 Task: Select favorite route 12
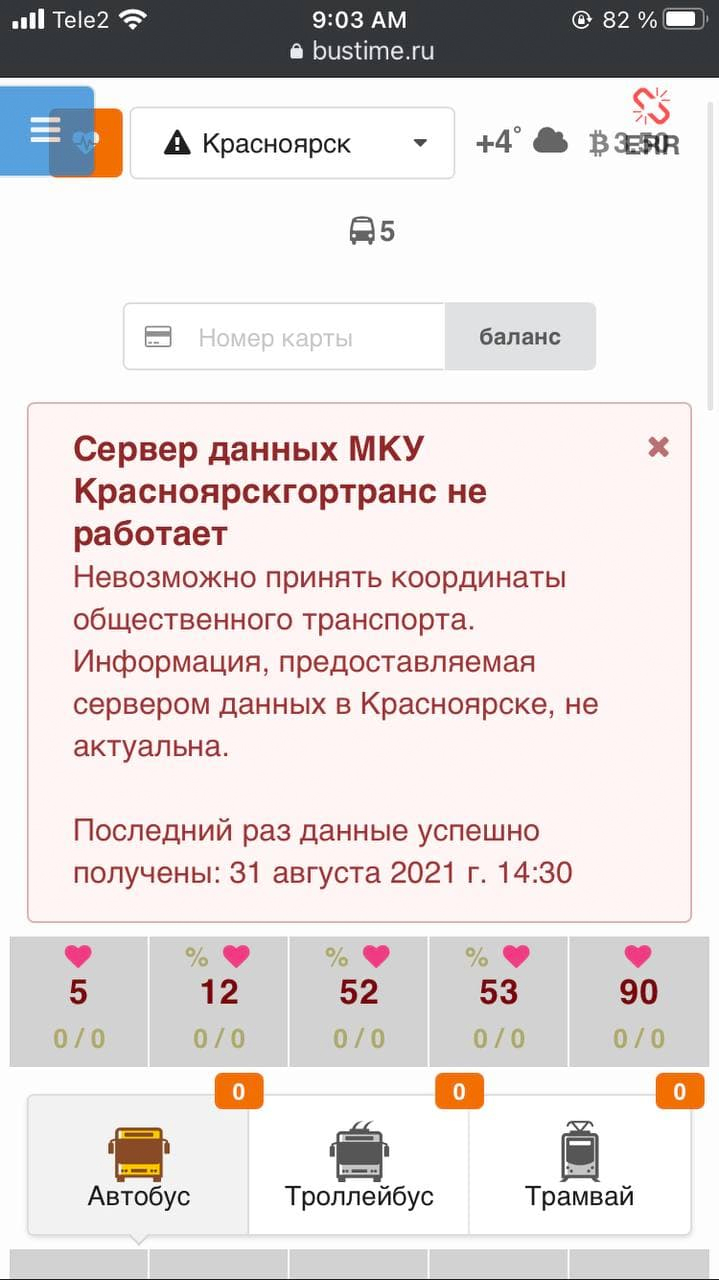coord(219,1000)
